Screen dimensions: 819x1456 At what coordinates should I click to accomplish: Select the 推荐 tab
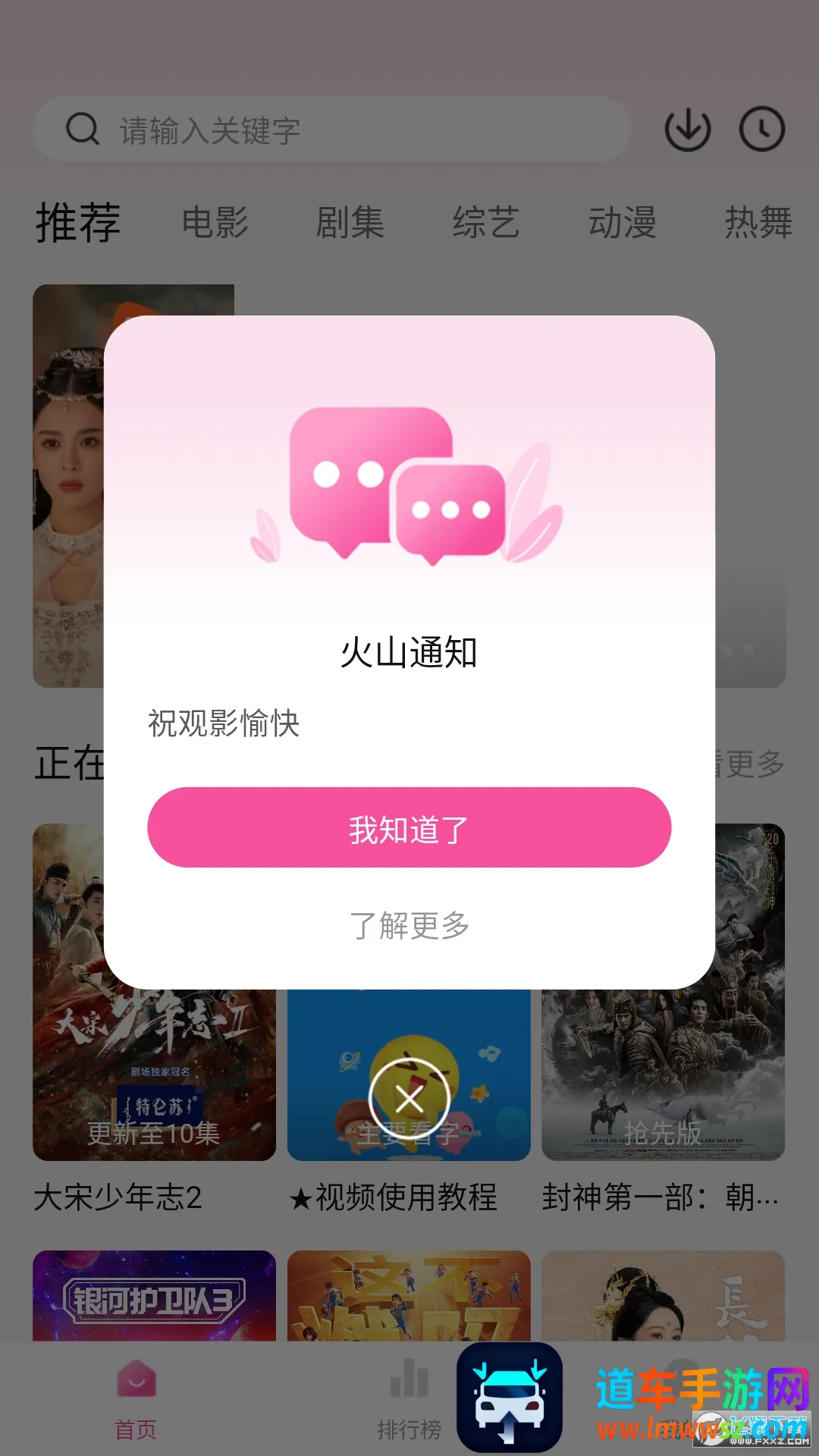tap(78, 223)
